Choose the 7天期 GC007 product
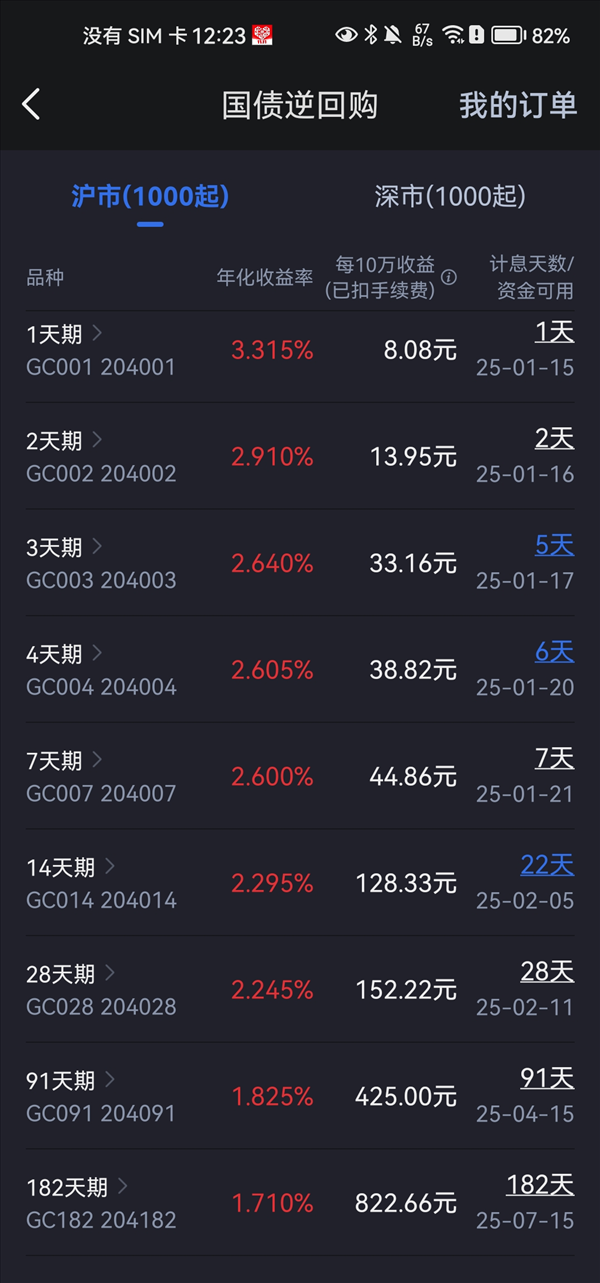600x1283 pixels. click(x=300, y=776)
